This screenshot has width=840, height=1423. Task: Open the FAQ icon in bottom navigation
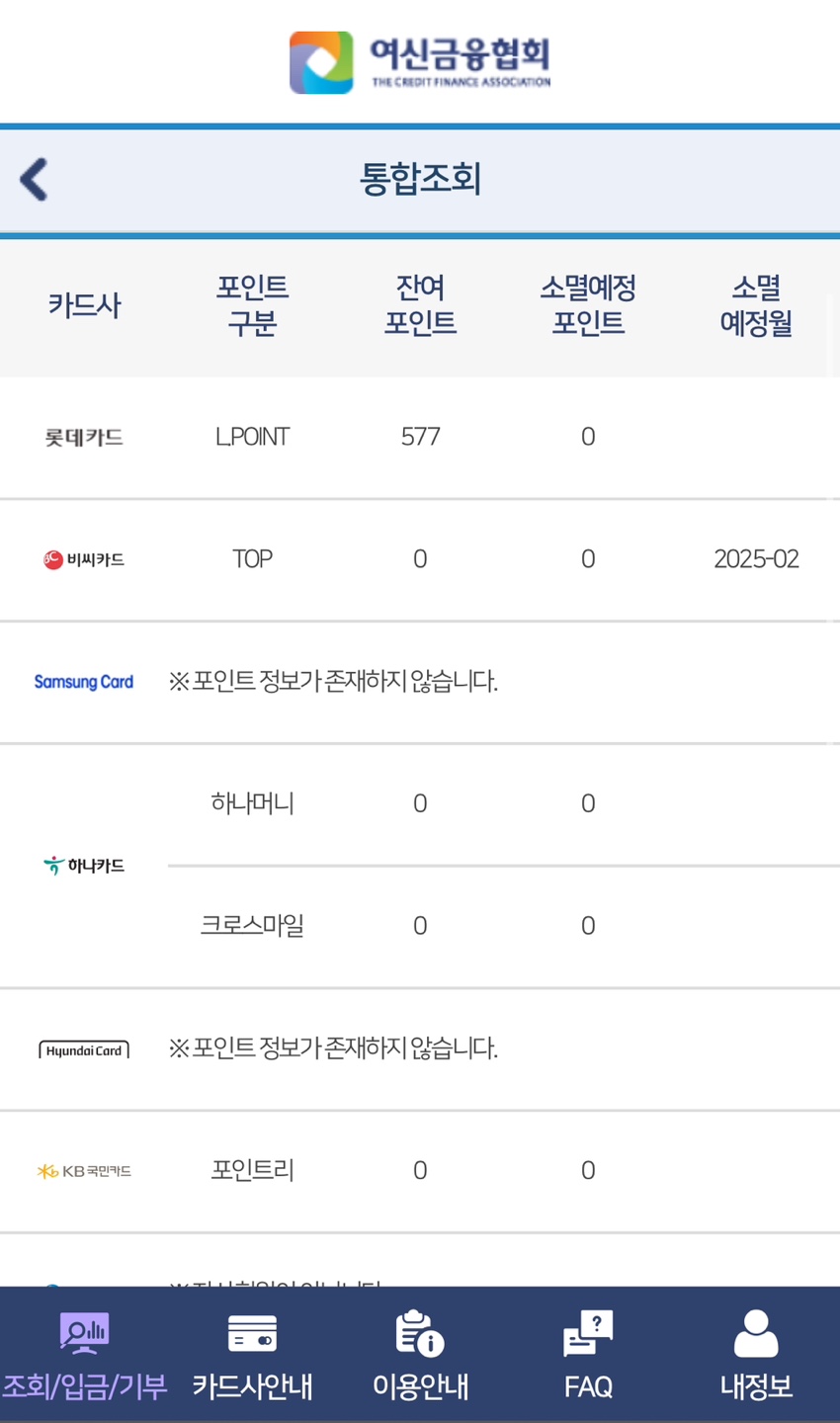point(588,1352)
